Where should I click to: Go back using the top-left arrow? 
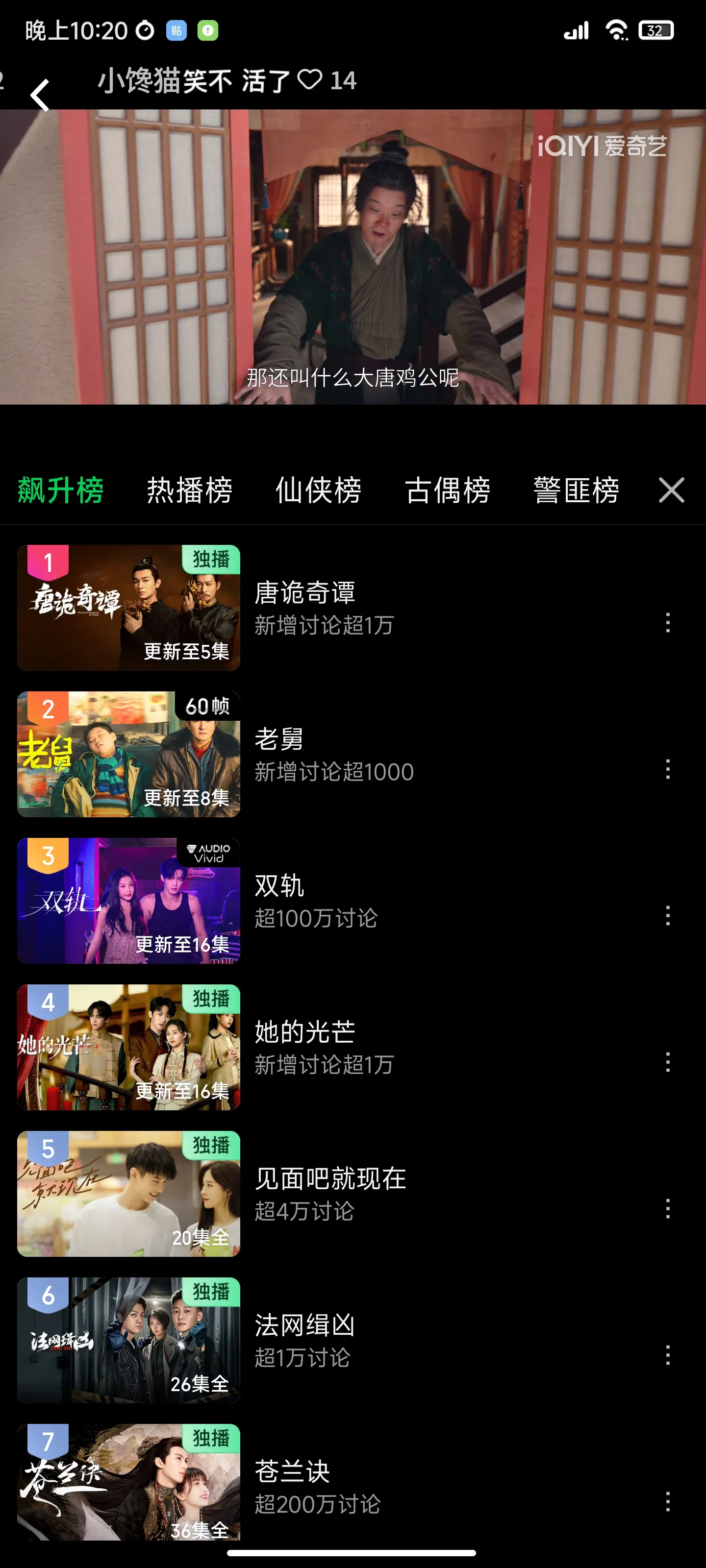tap(40, 96)
